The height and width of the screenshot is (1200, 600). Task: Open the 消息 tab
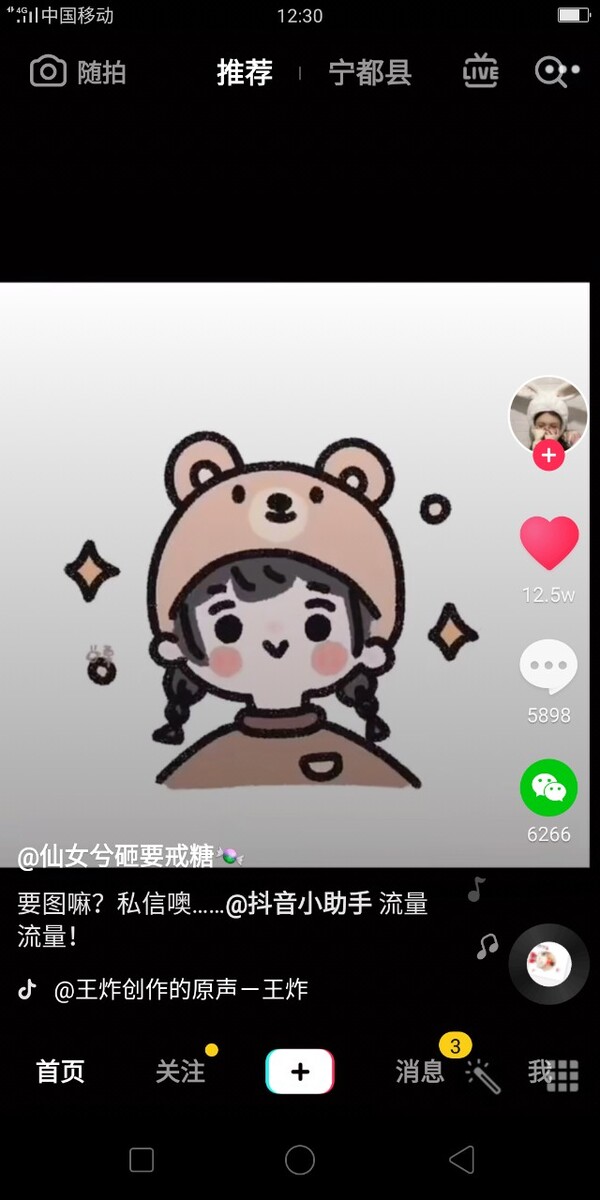point(420,1071)
